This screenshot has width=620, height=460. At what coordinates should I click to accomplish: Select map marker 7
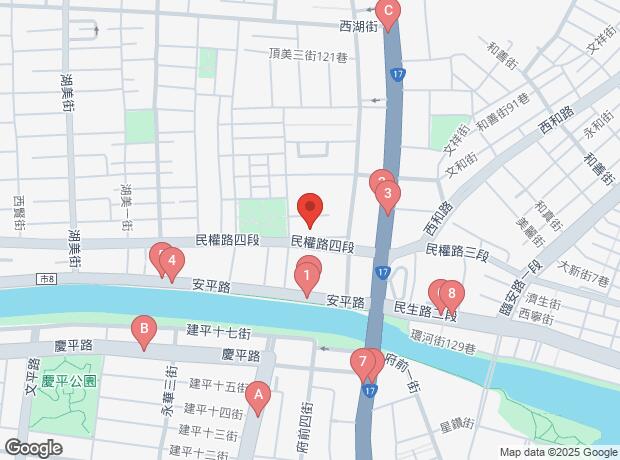(363, 362)
